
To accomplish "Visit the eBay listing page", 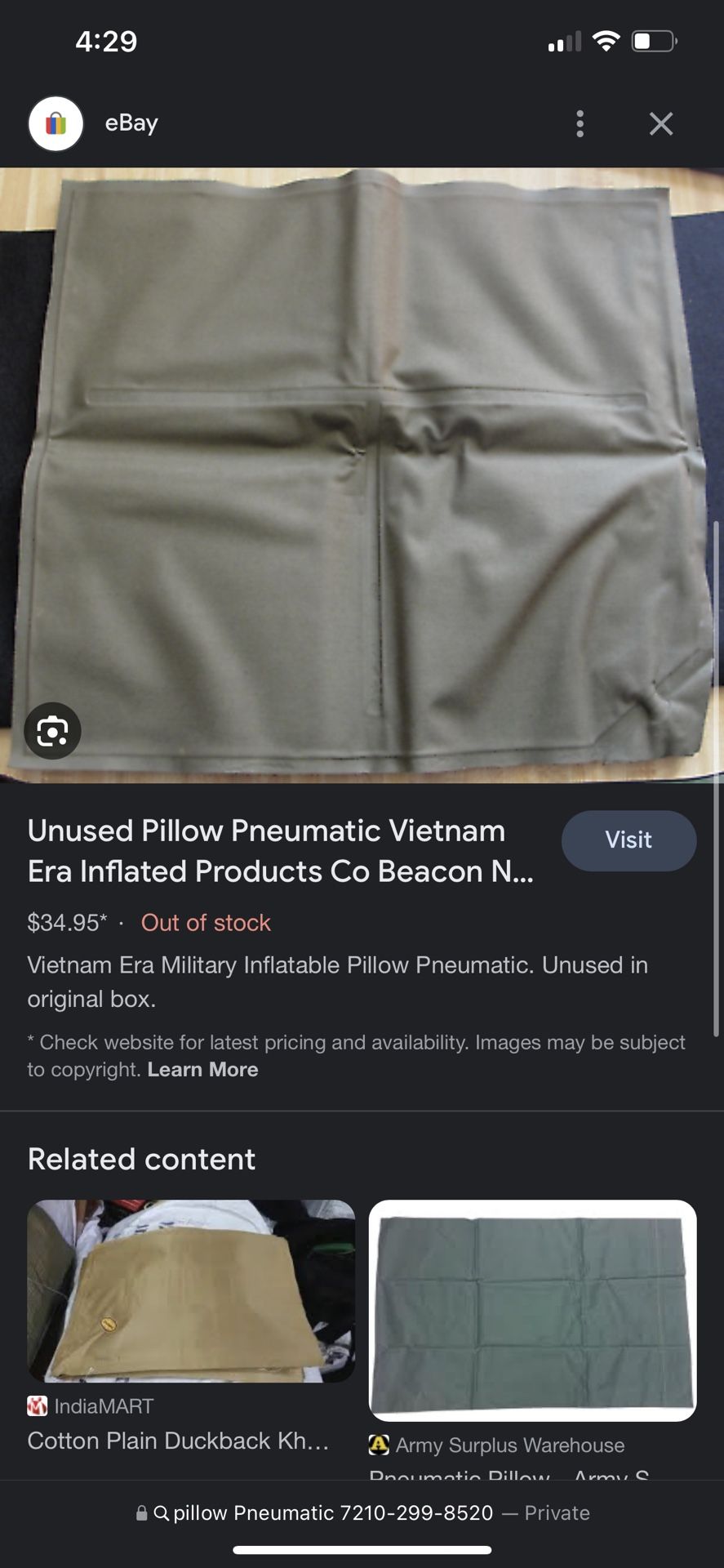I will click(628, 840).
